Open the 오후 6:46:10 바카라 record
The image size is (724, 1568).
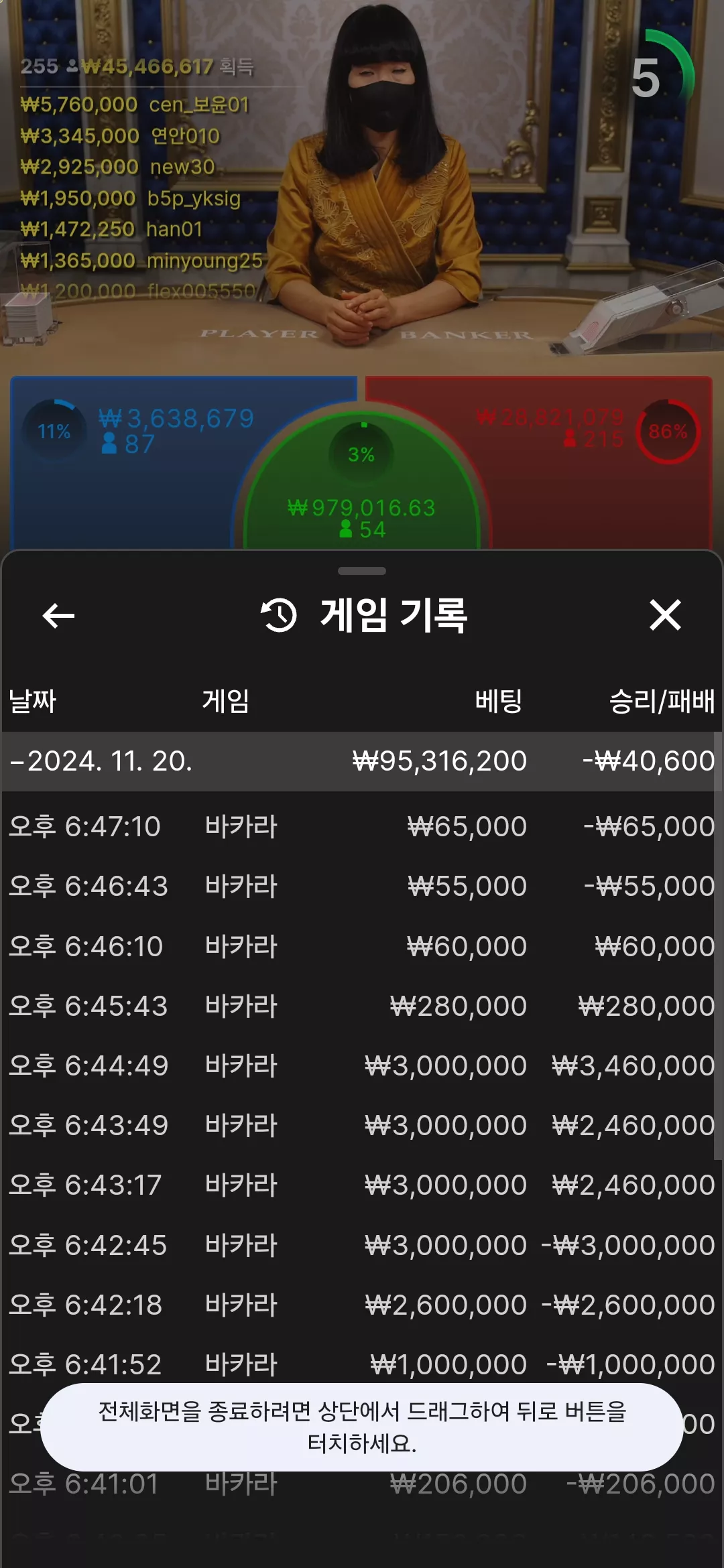coord(362,946)
